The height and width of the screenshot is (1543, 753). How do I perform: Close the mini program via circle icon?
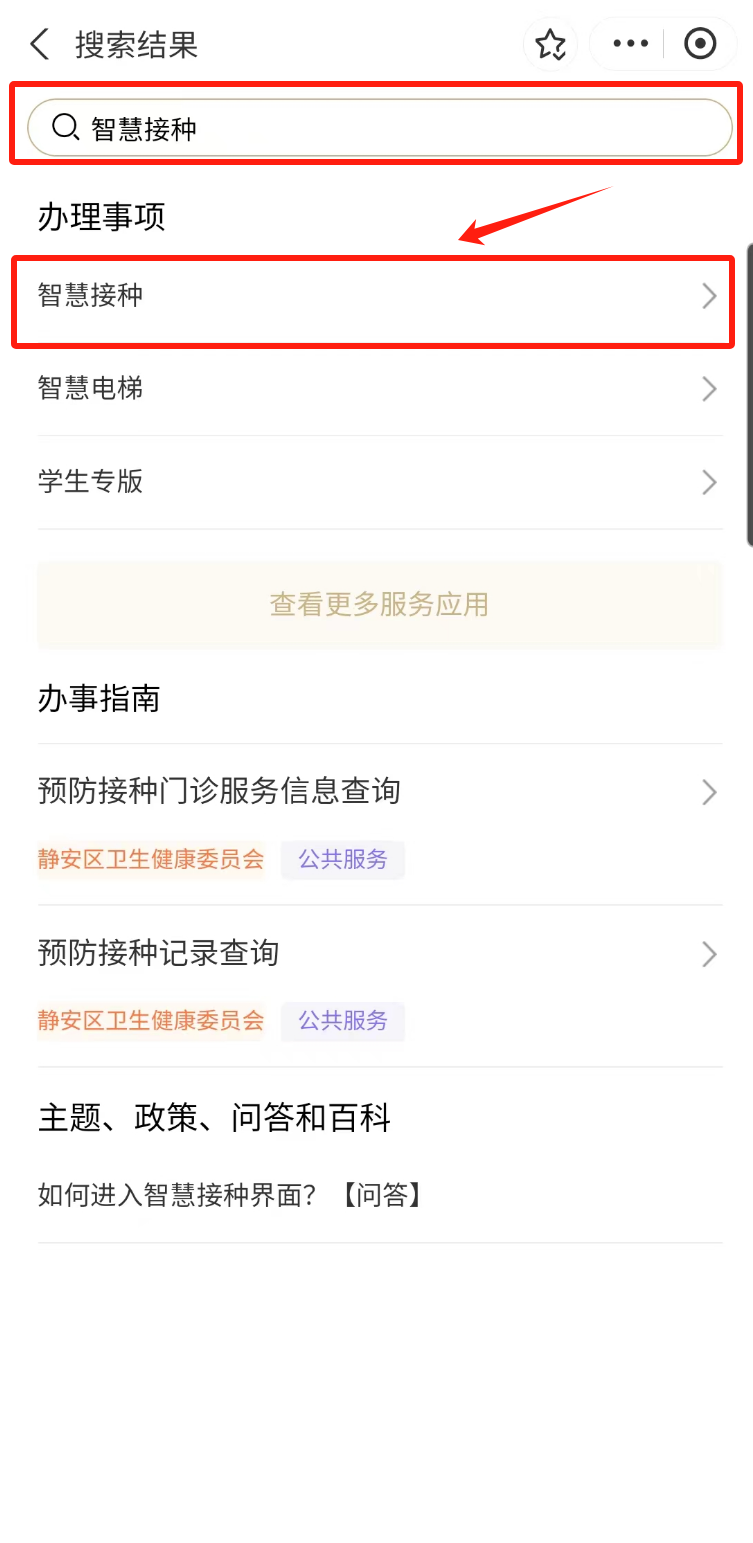pyautogui.click(x=700, y=44)
